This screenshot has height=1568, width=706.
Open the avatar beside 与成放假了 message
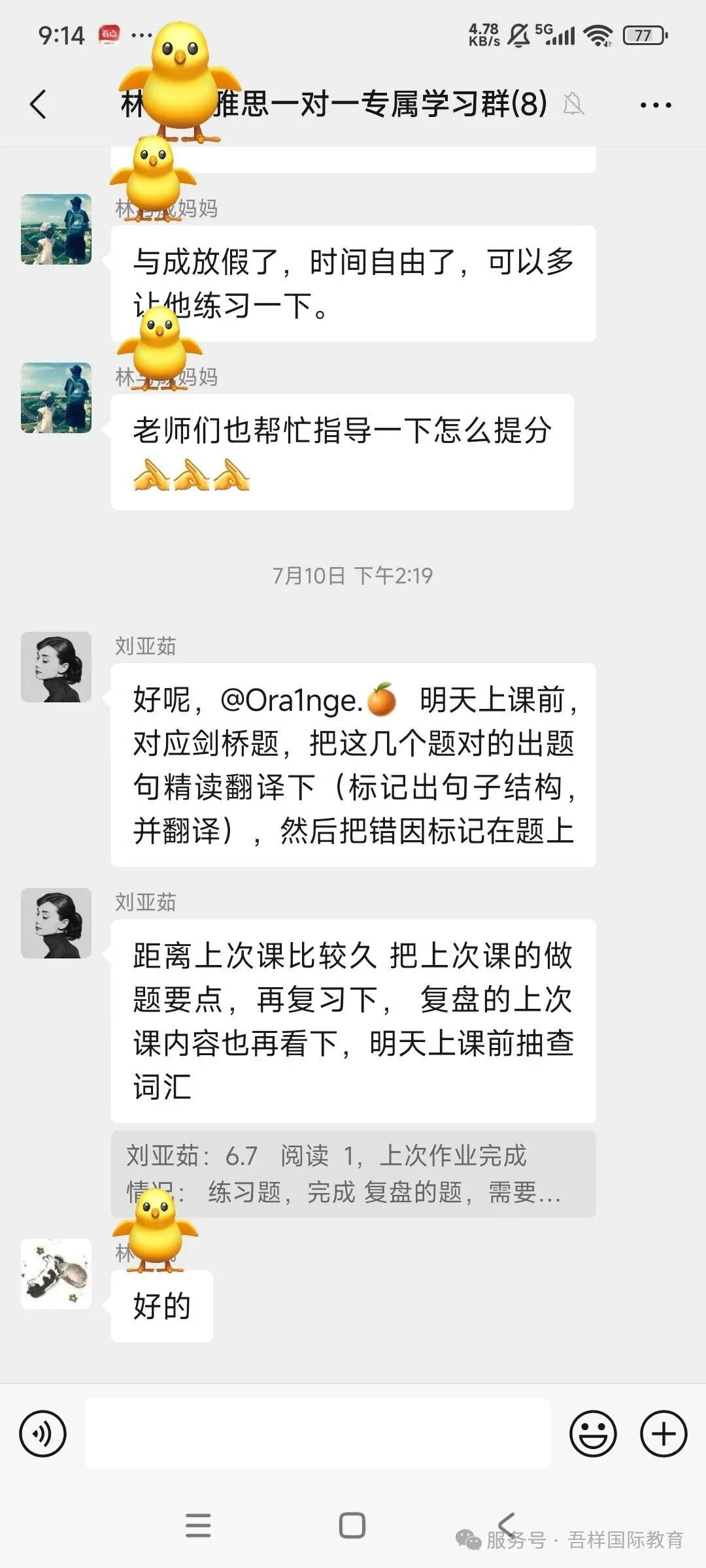click(x=56, y=229)
